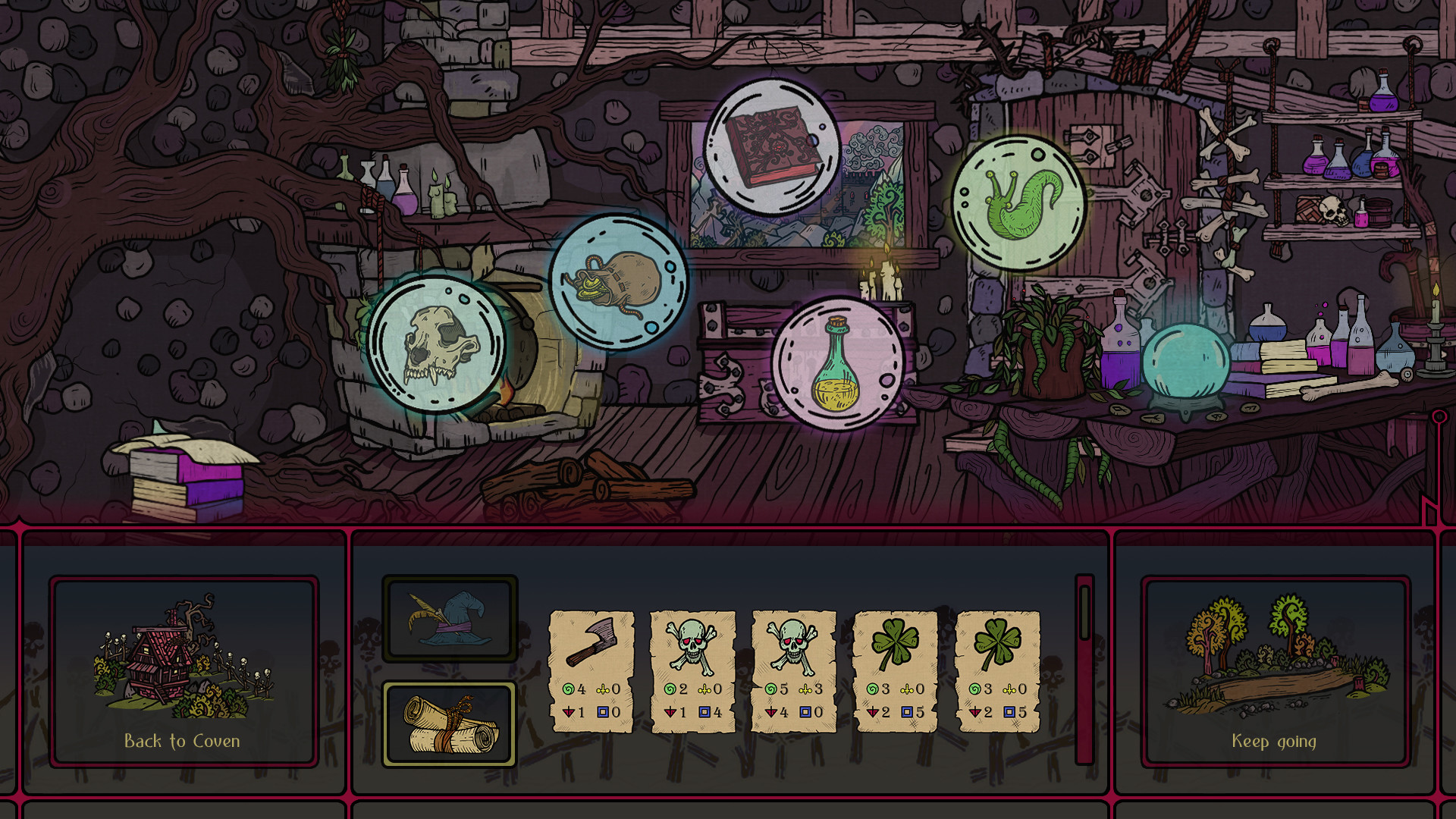
Task: Choose the red spellbook bubble
Action: [x=772, y=148]
